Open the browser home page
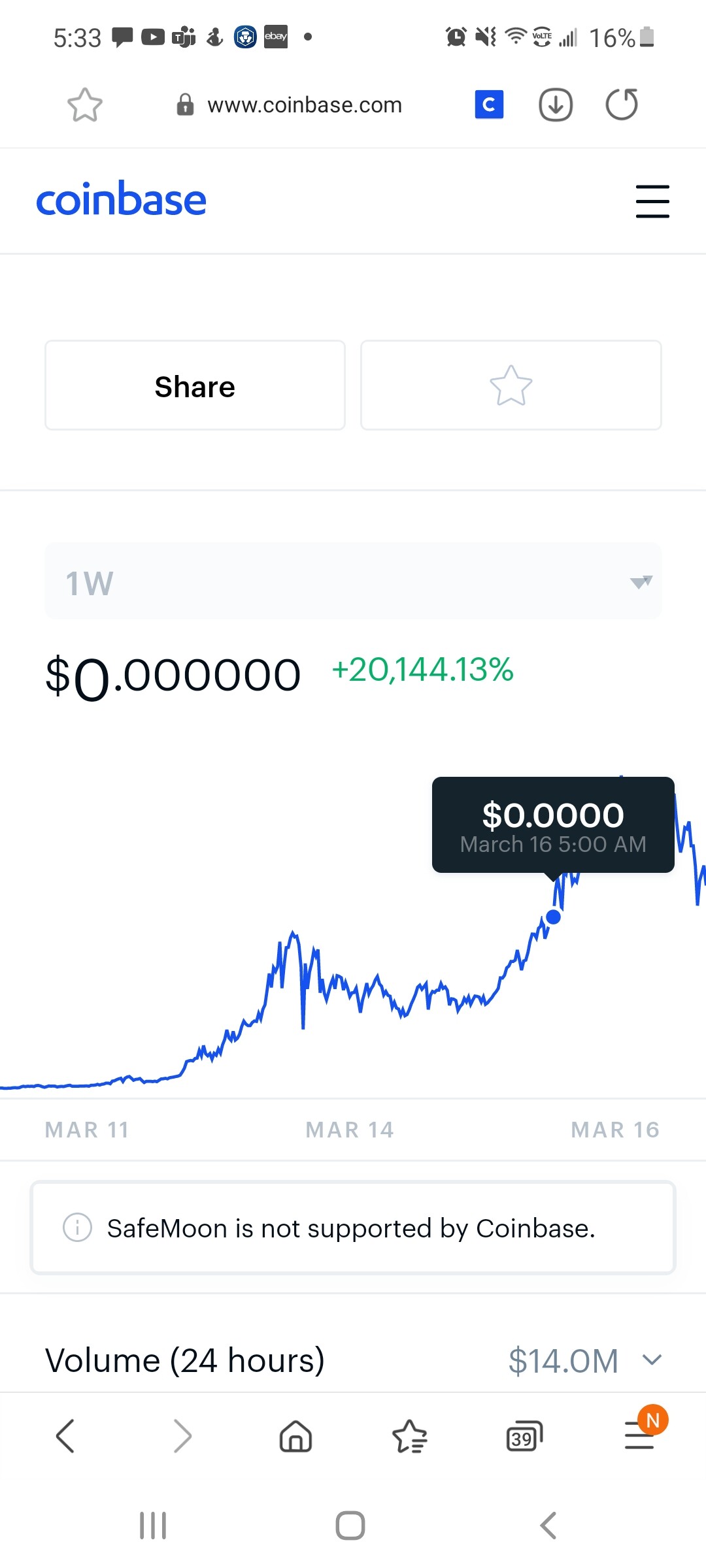Viewport: 706px width, 1568px height. click(295, 1436)
